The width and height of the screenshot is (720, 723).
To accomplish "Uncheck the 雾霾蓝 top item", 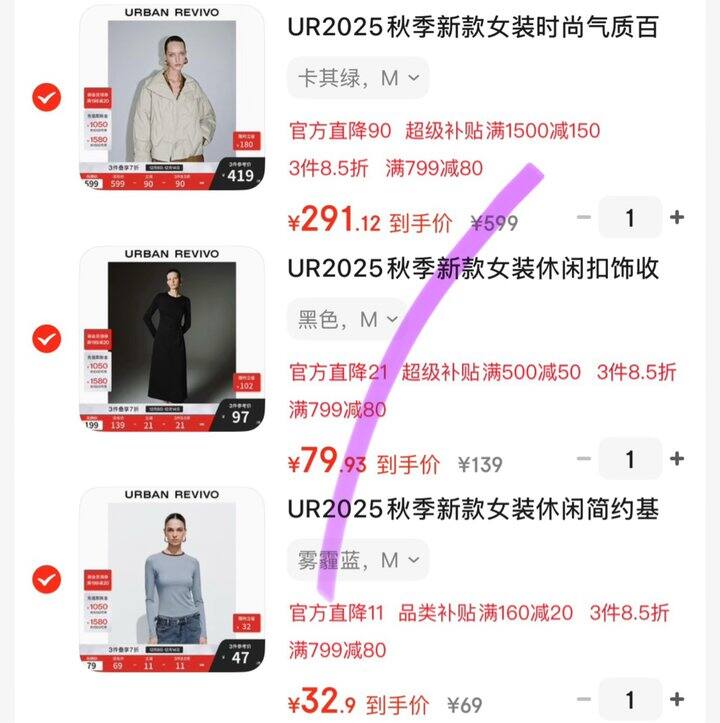I will point(47,579).
